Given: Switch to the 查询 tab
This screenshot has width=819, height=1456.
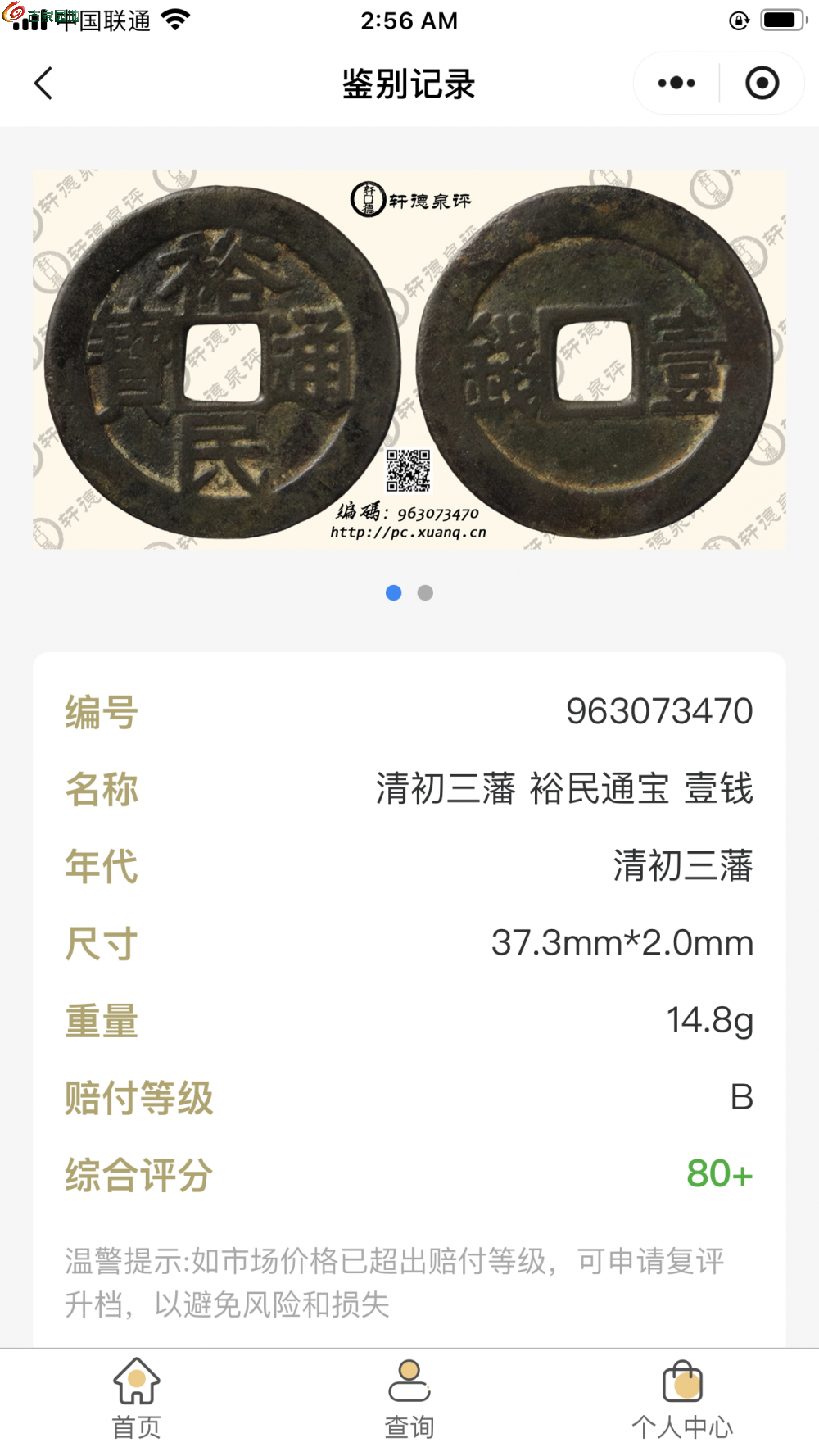Looking at the screenshot, I should click(409, 1401).
